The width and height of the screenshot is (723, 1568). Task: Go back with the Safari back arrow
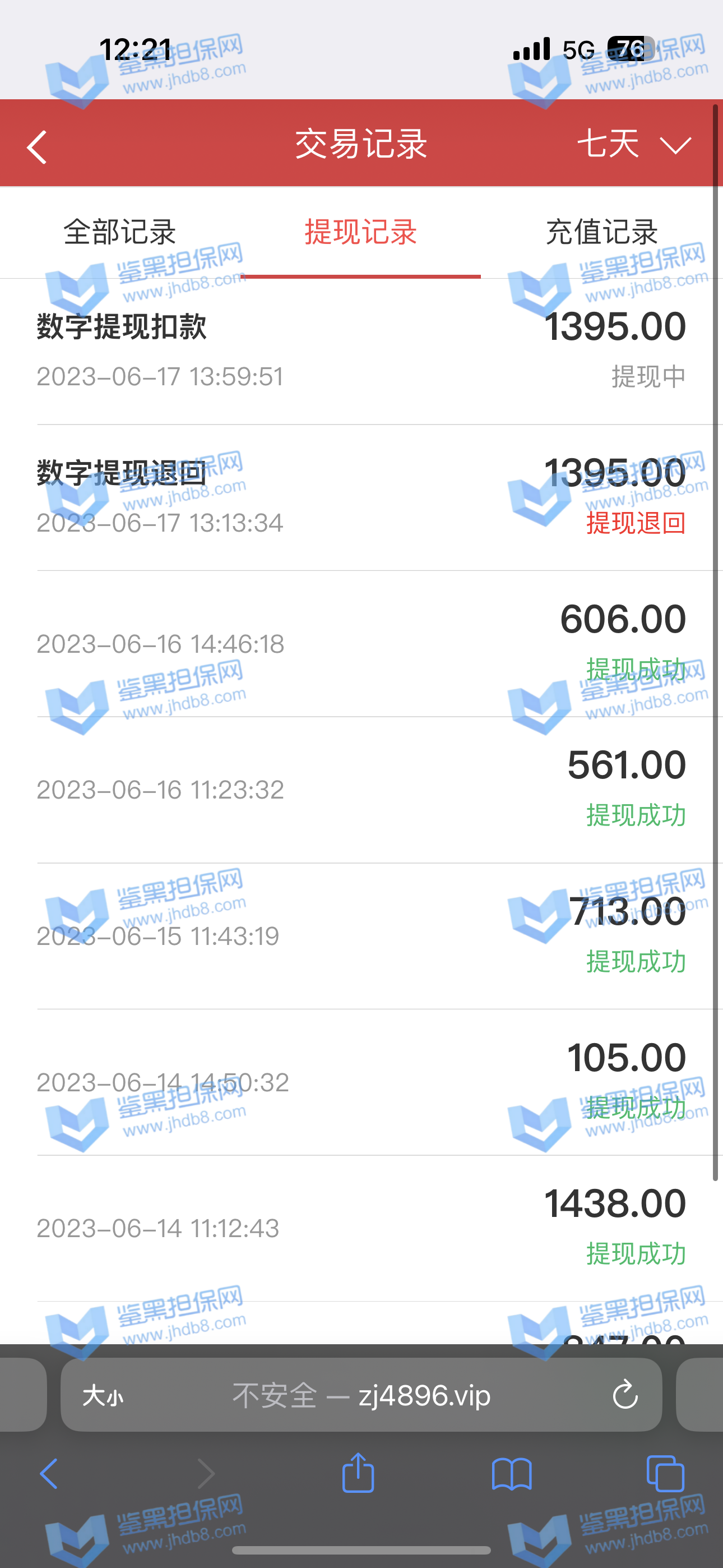tap(49, 1474)
